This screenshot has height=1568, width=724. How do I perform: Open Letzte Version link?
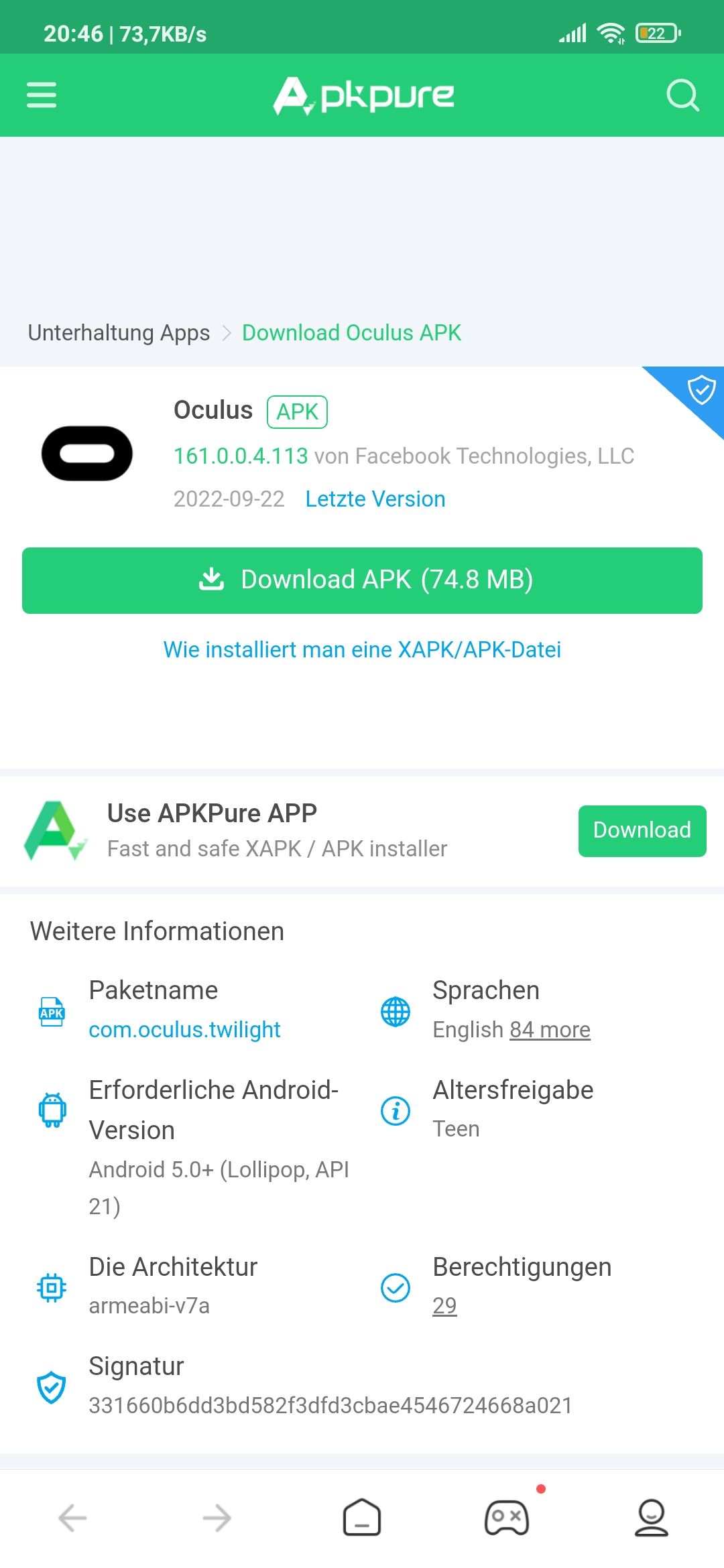(x=375, y=499)
